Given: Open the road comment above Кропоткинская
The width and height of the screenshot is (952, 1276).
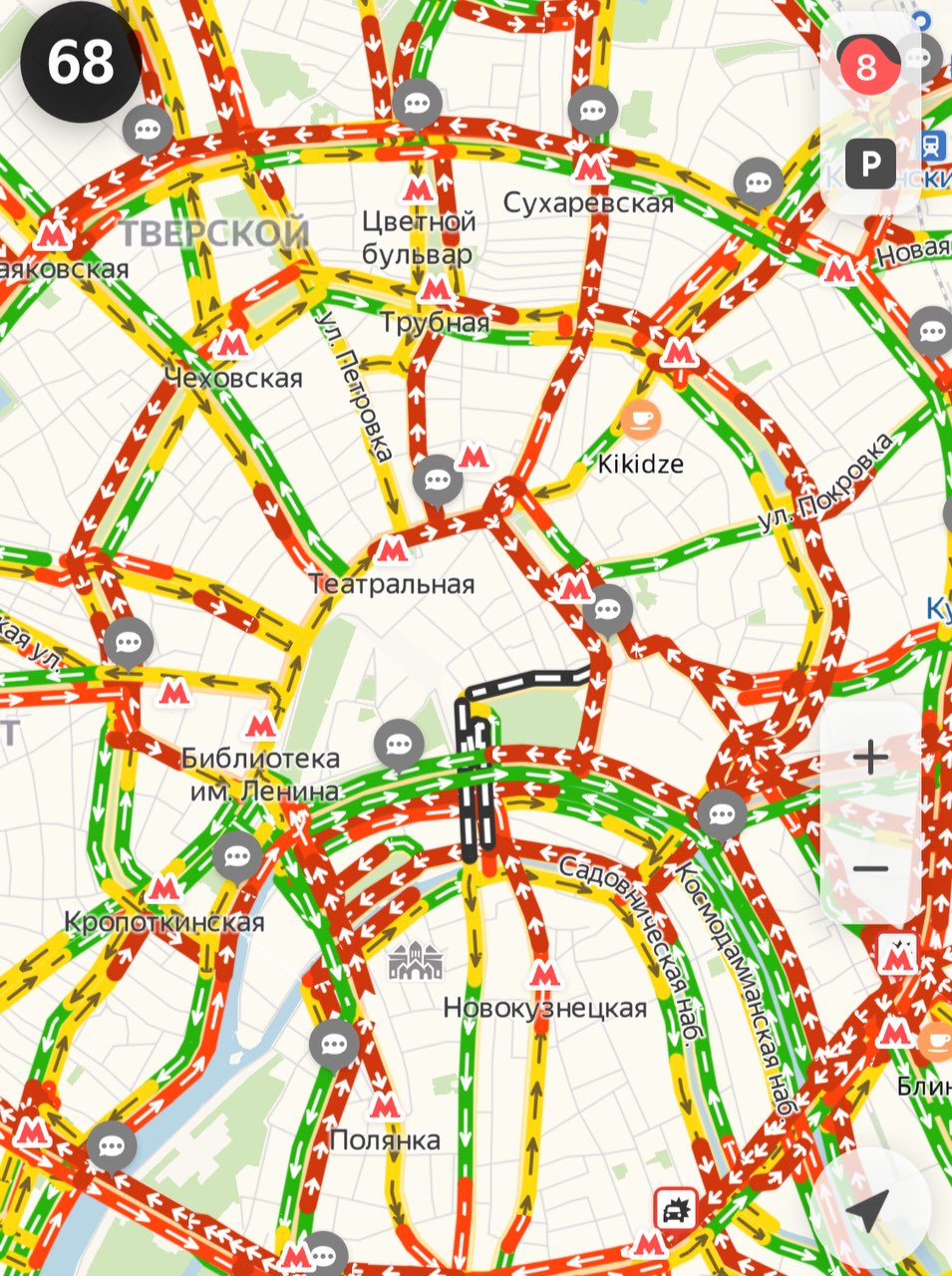Looking at the screenshot, I should [236, 855].
